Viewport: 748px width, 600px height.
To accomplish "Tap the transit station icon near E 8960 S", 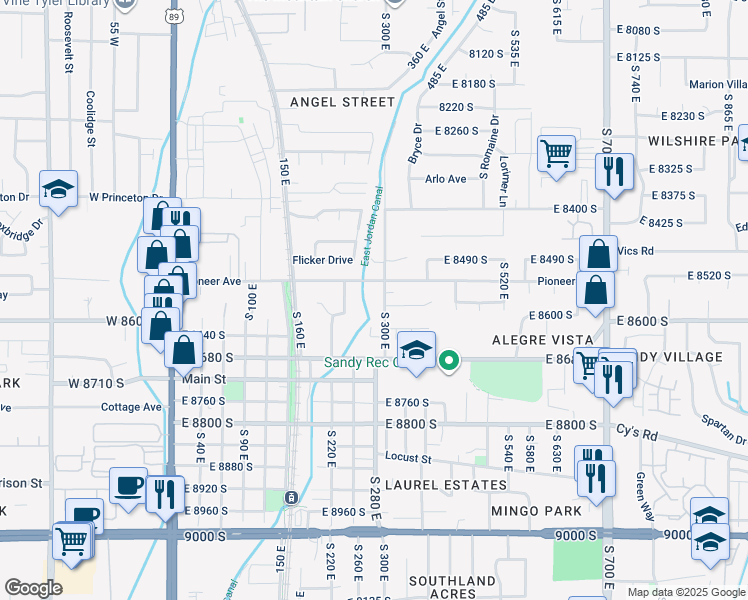I will pos(291,497).
